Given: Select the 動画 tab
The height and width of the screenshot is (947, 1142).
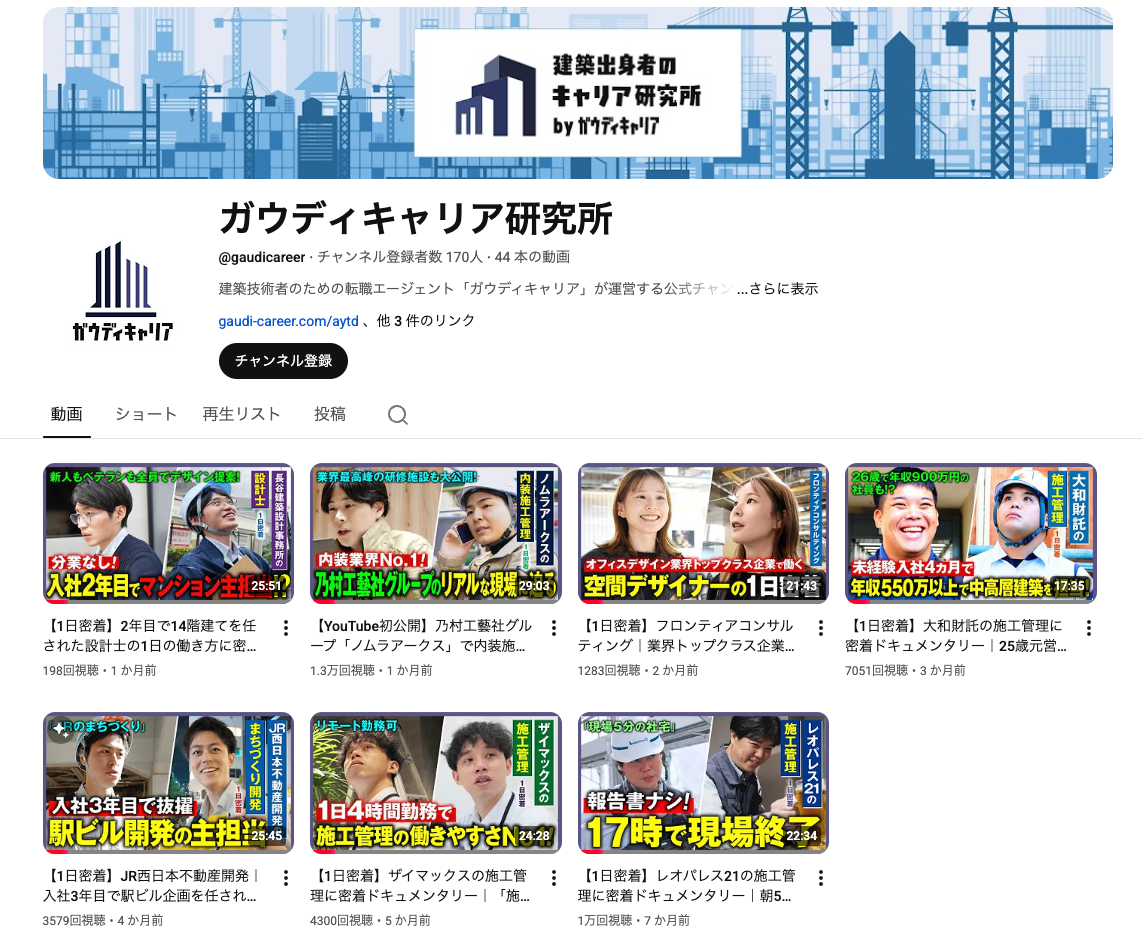Looking at the screenshot, I should coord(67,414).
